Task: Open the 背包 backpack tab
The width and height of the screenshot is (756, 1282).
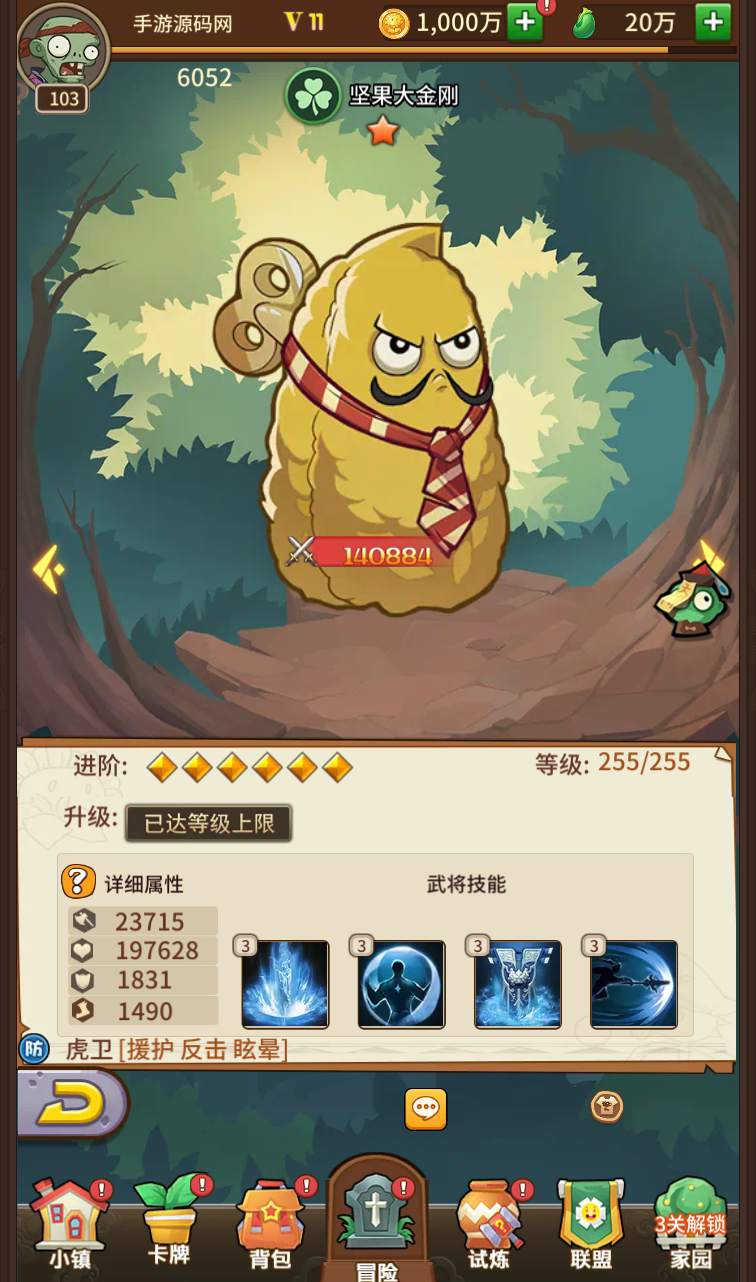Action: click(x=269, y=1224)
